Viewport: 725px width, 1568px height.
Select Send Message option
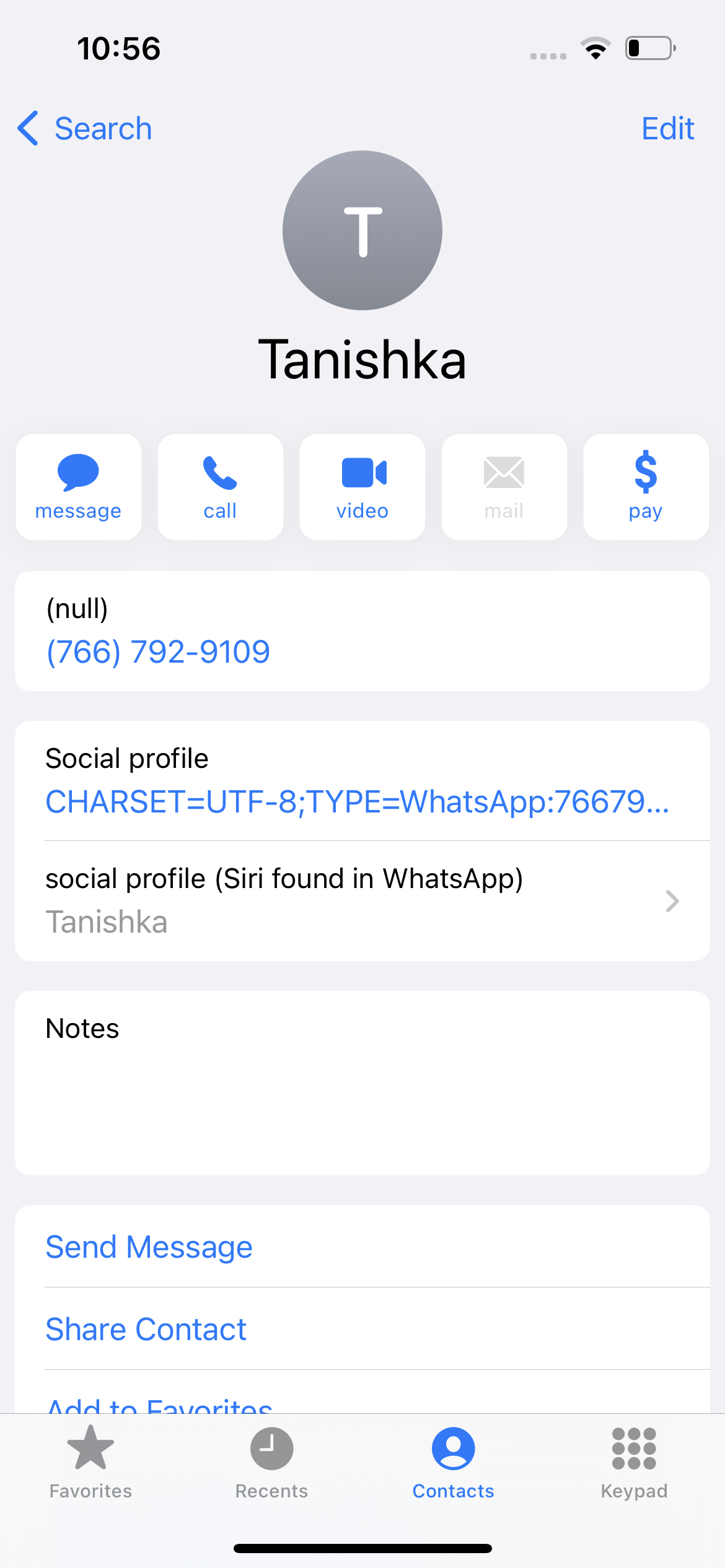pyautogui.click(x=149, y=1247)
